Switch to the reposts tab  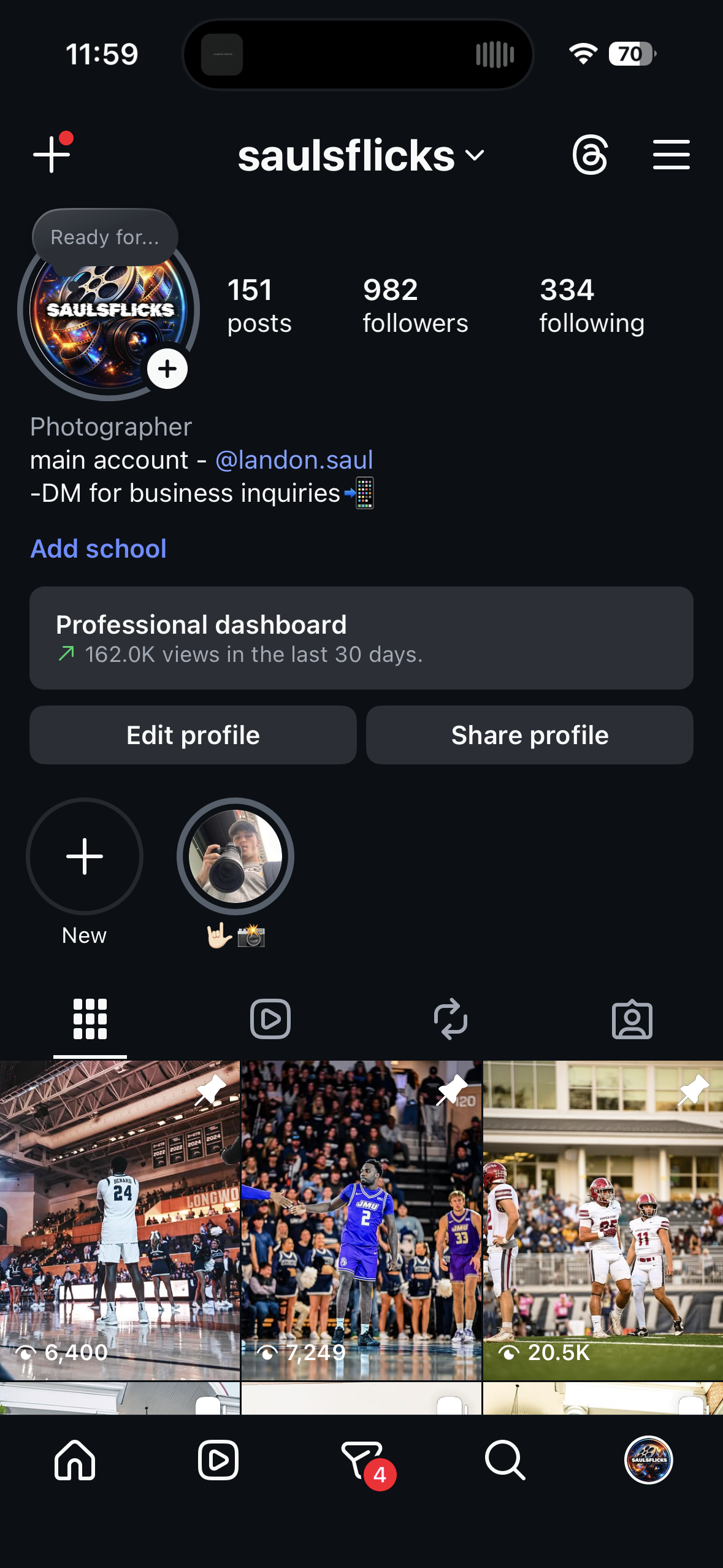pyautogui.click(x=451, y=1019)
